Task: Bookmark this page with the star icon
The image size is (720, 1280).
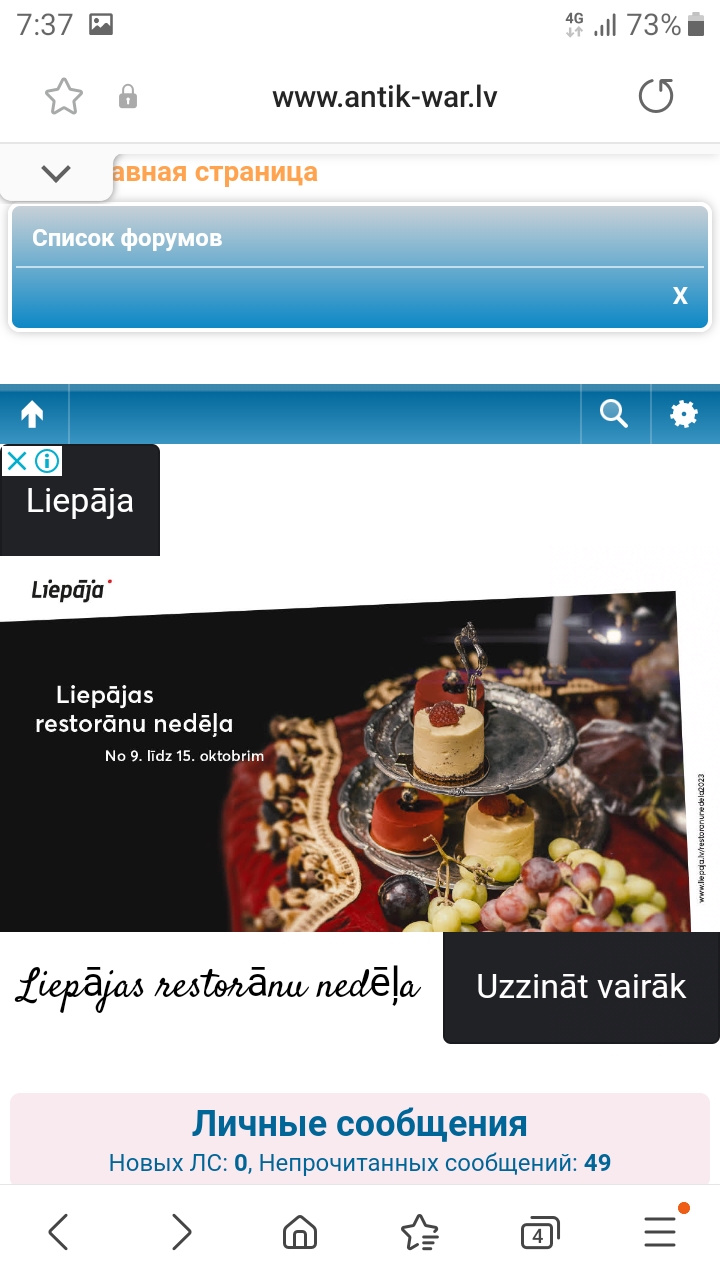Action: coord(63,97)
